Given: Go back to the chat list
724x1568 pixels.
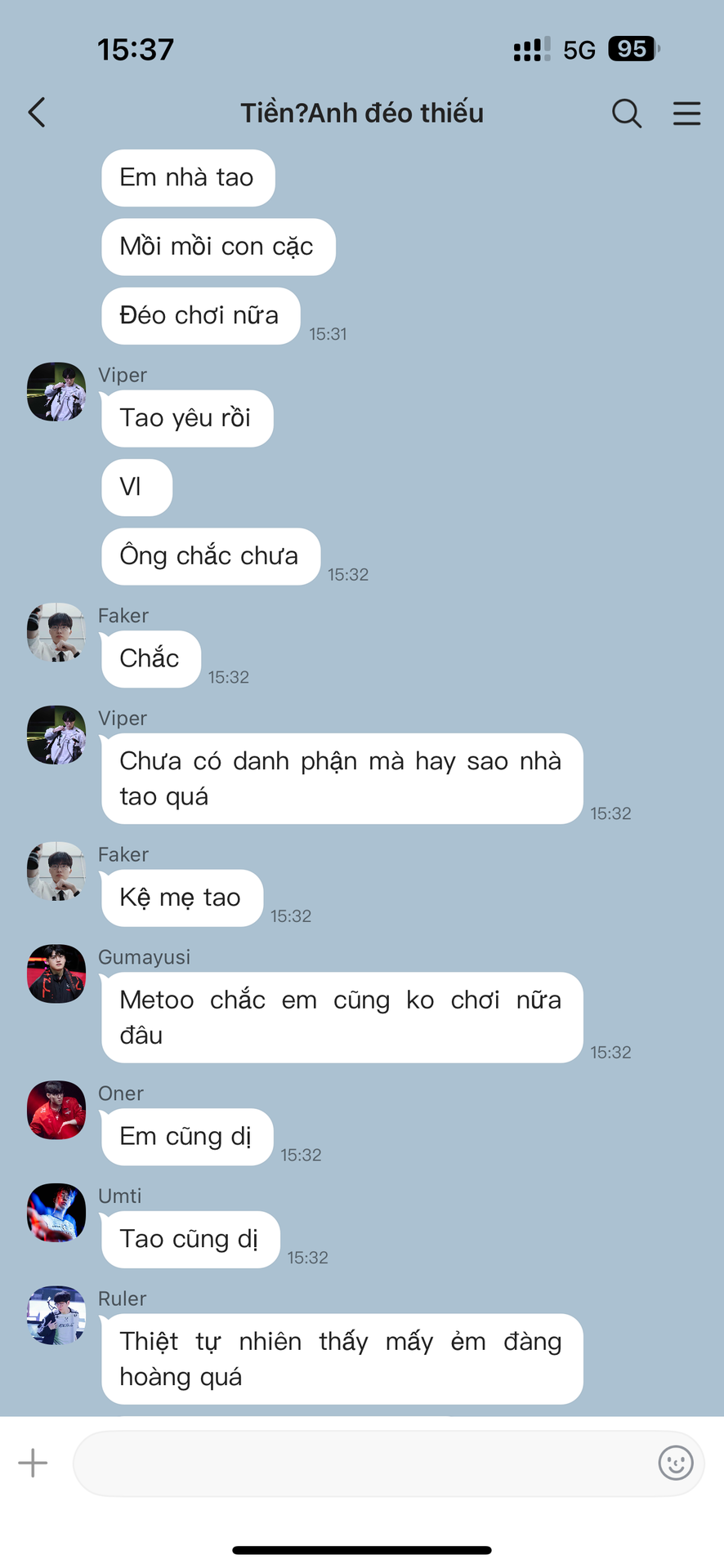Looking at the screenshot, I should point(37,113).
